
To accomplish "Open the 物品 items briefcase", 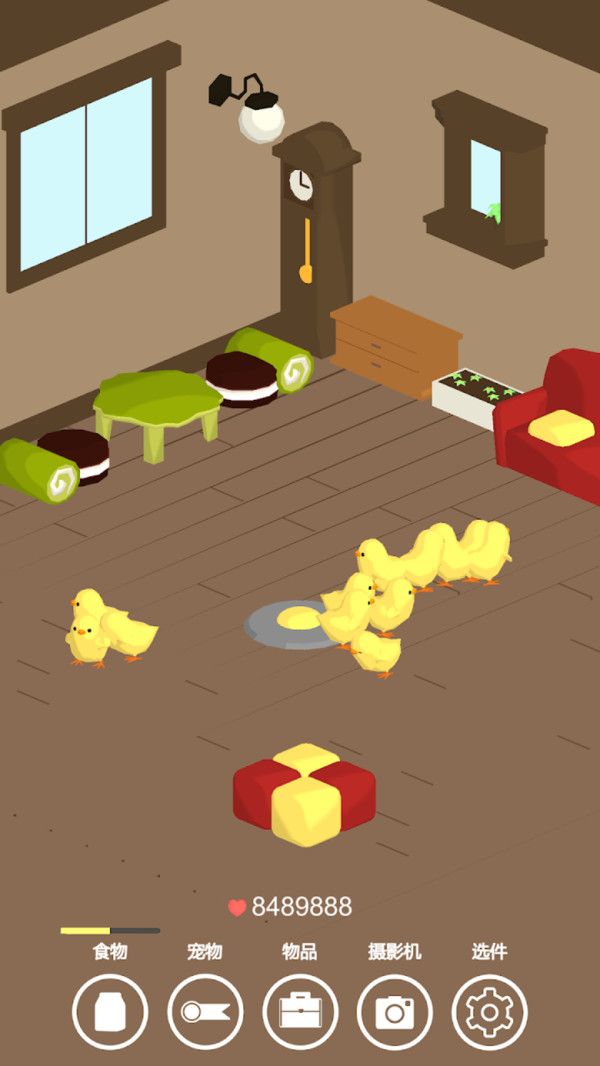I will 300,1011.
